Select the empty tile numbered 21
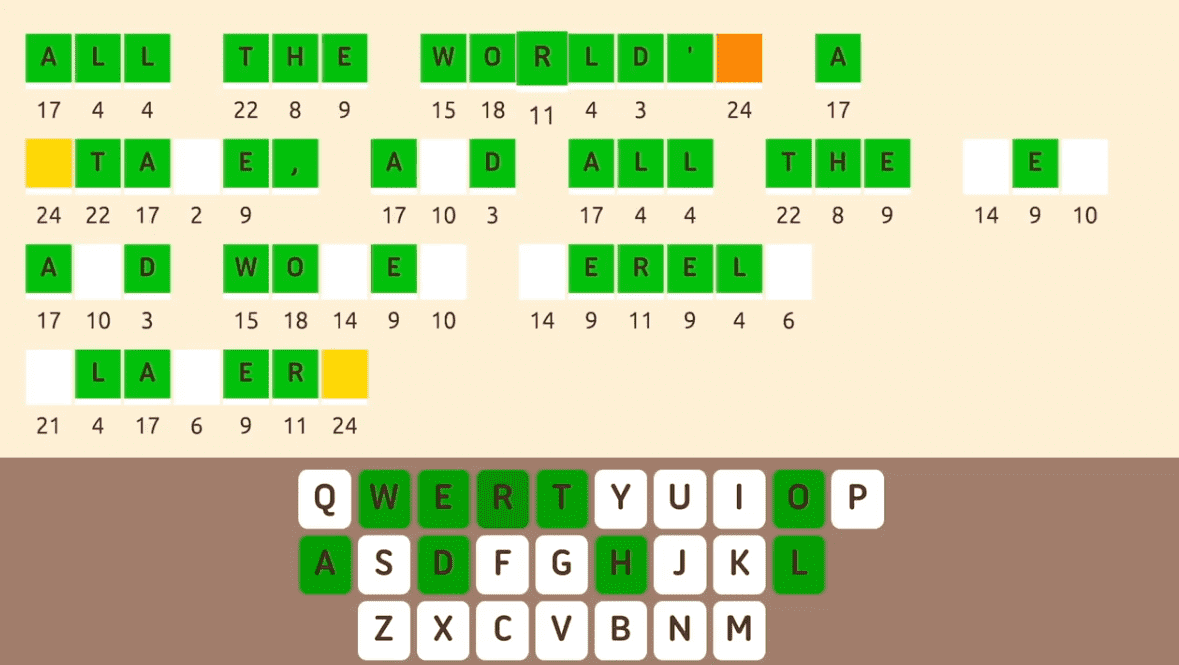The width and height of the screenshot is (1179, 665). [x=48, y=374]
